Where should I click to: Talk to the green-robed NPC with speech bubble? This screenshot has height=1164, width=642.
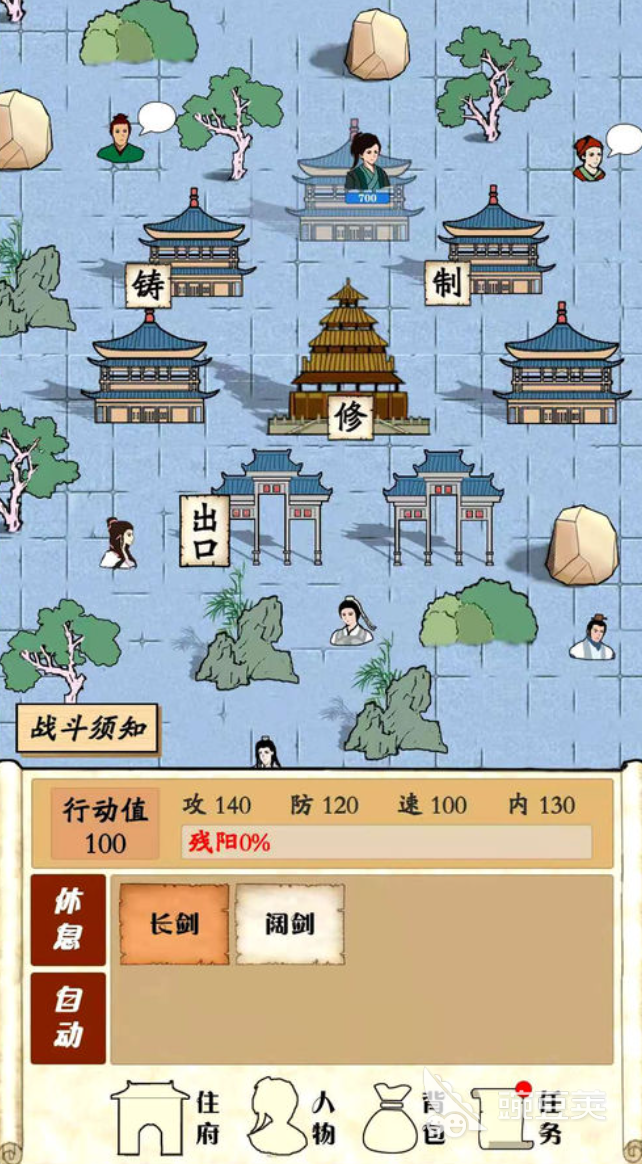[121, 139]
